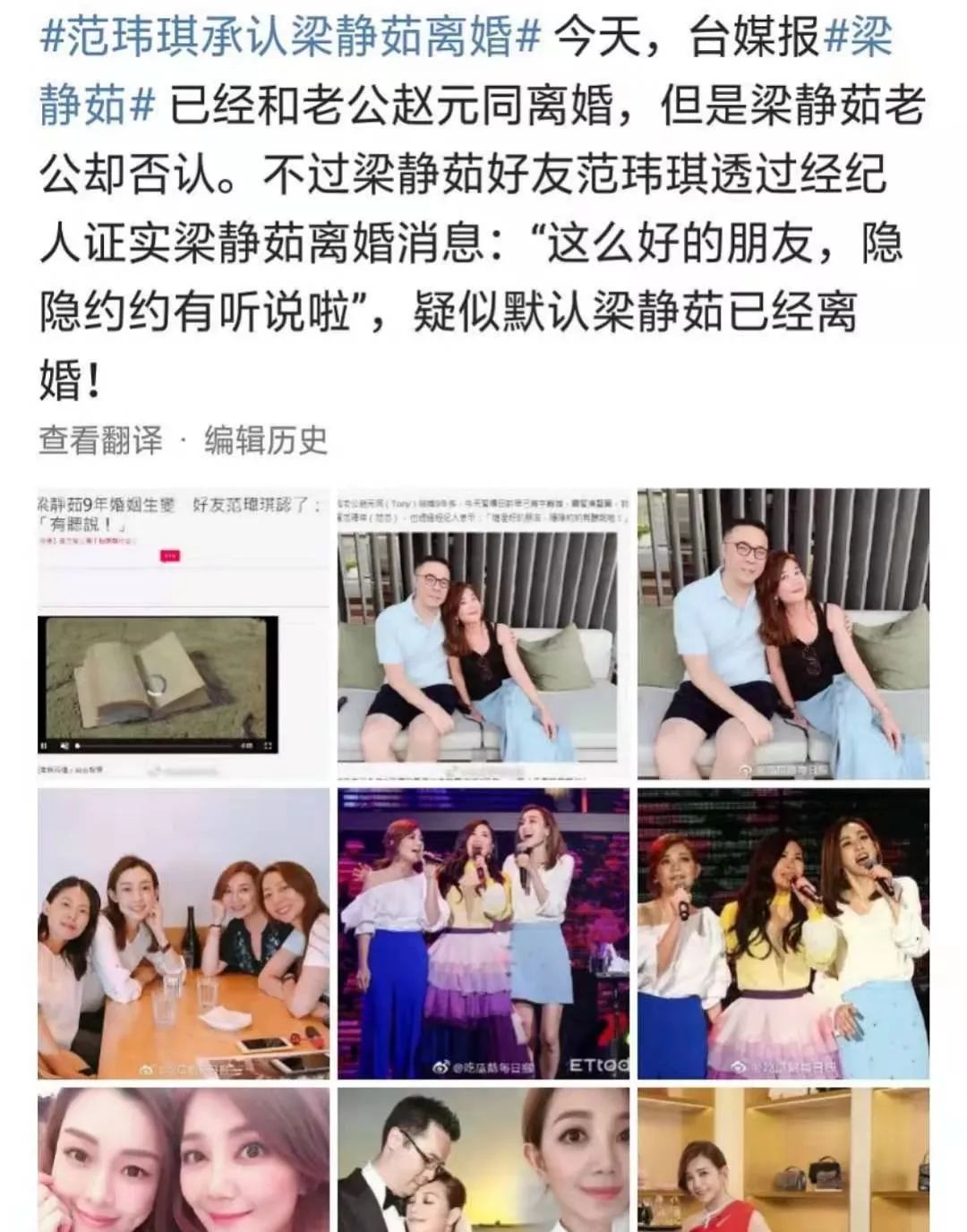
Task: Pause the embedded video playback
Action: (x=44, y=746)
